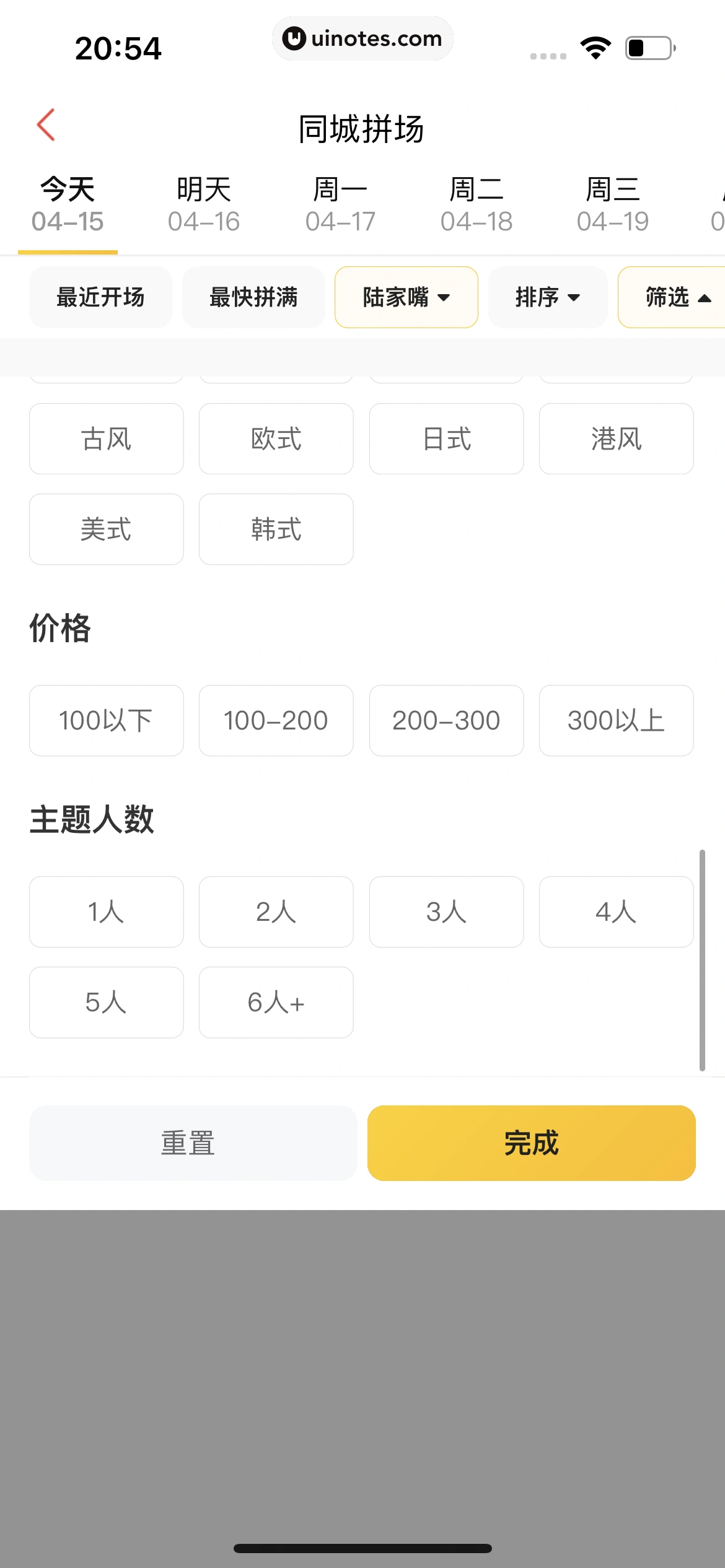Select the 6人+ player count
The height and width of the screenshot is (1568, 725).
[276, 1003]
